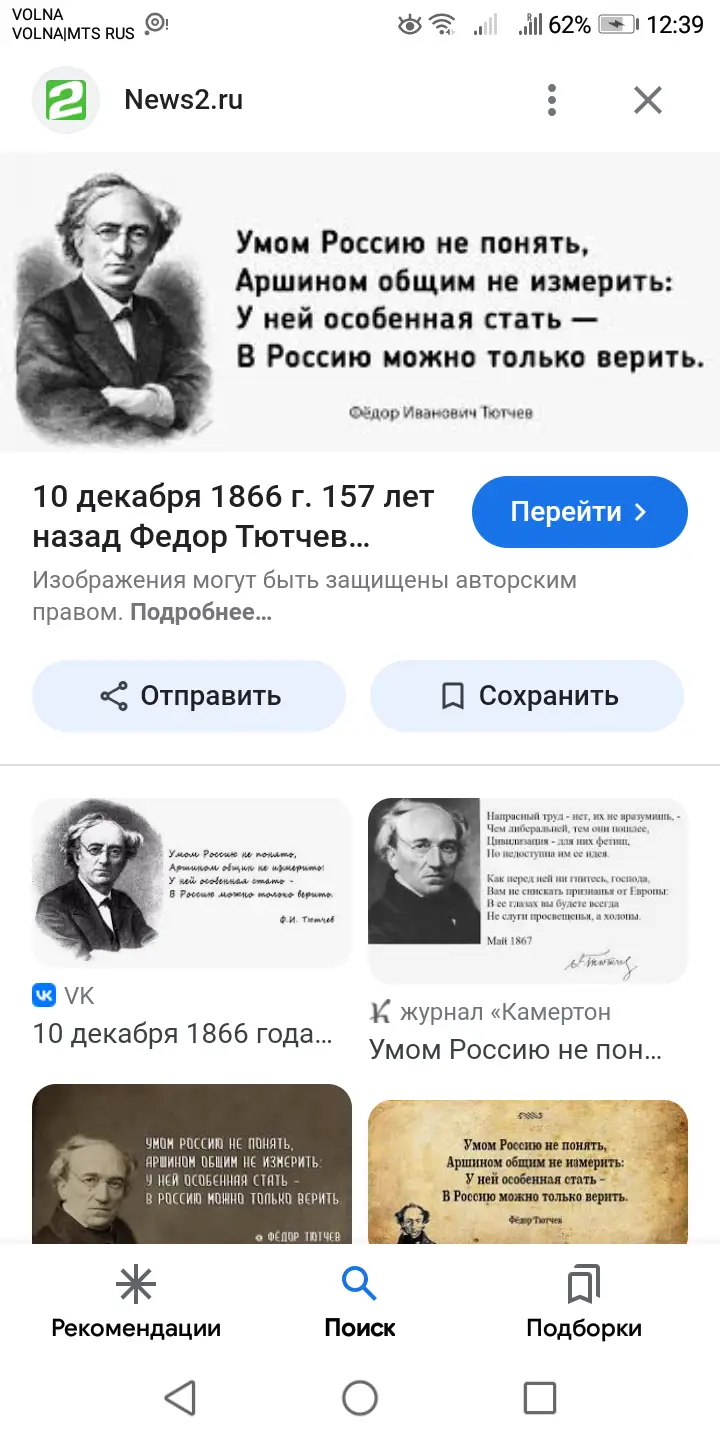Share the image with Отправить
Viewport: 720px width, 1440px height.
[x=189, y=696]
